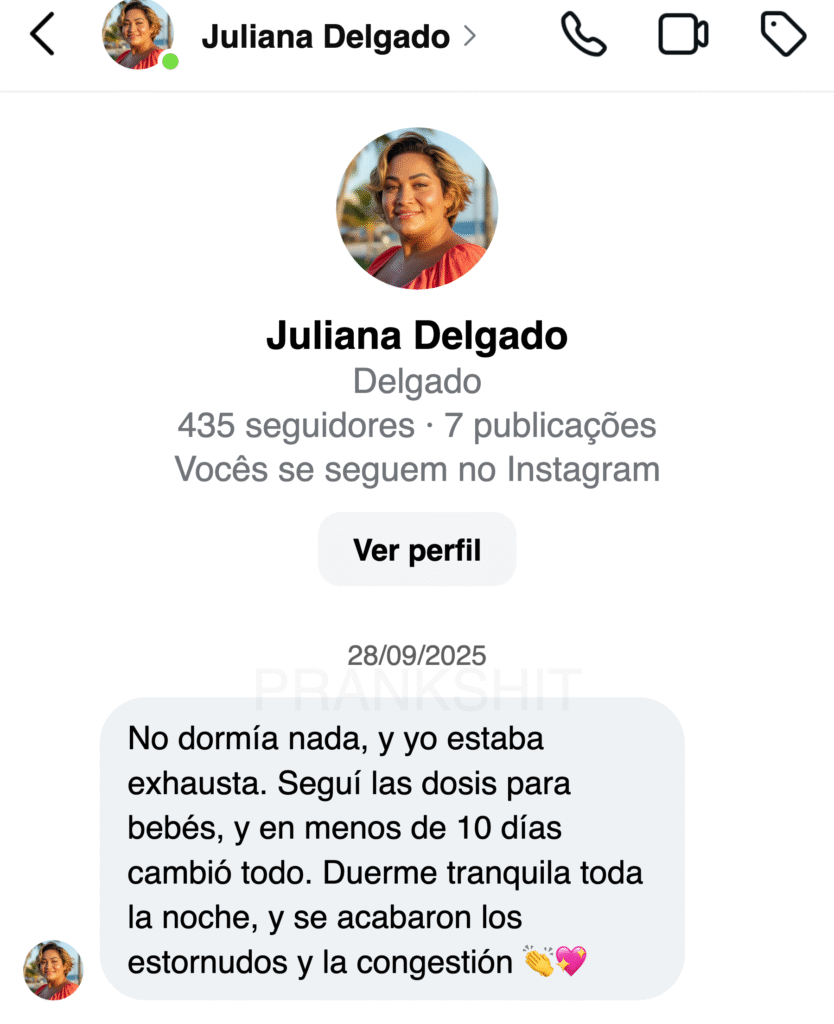This screenshot has height=1024, width=834.
Task: Open the tag label icon
Action: click(x=783, y=36)
